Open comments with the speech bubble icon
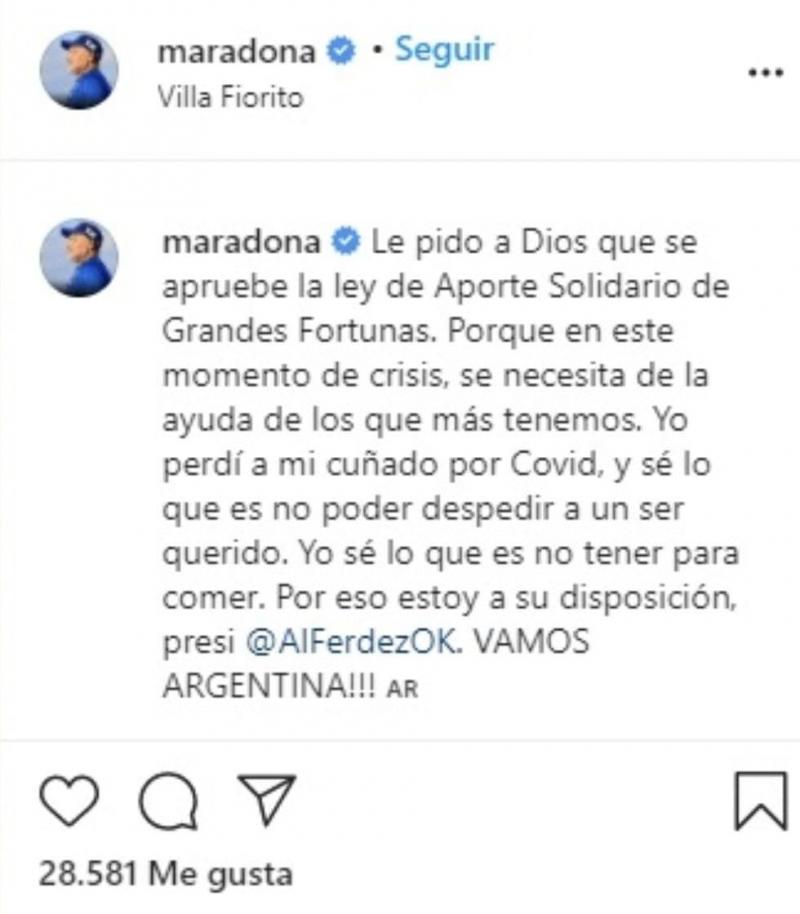This screenshot has width=800, height=914. 167,800
